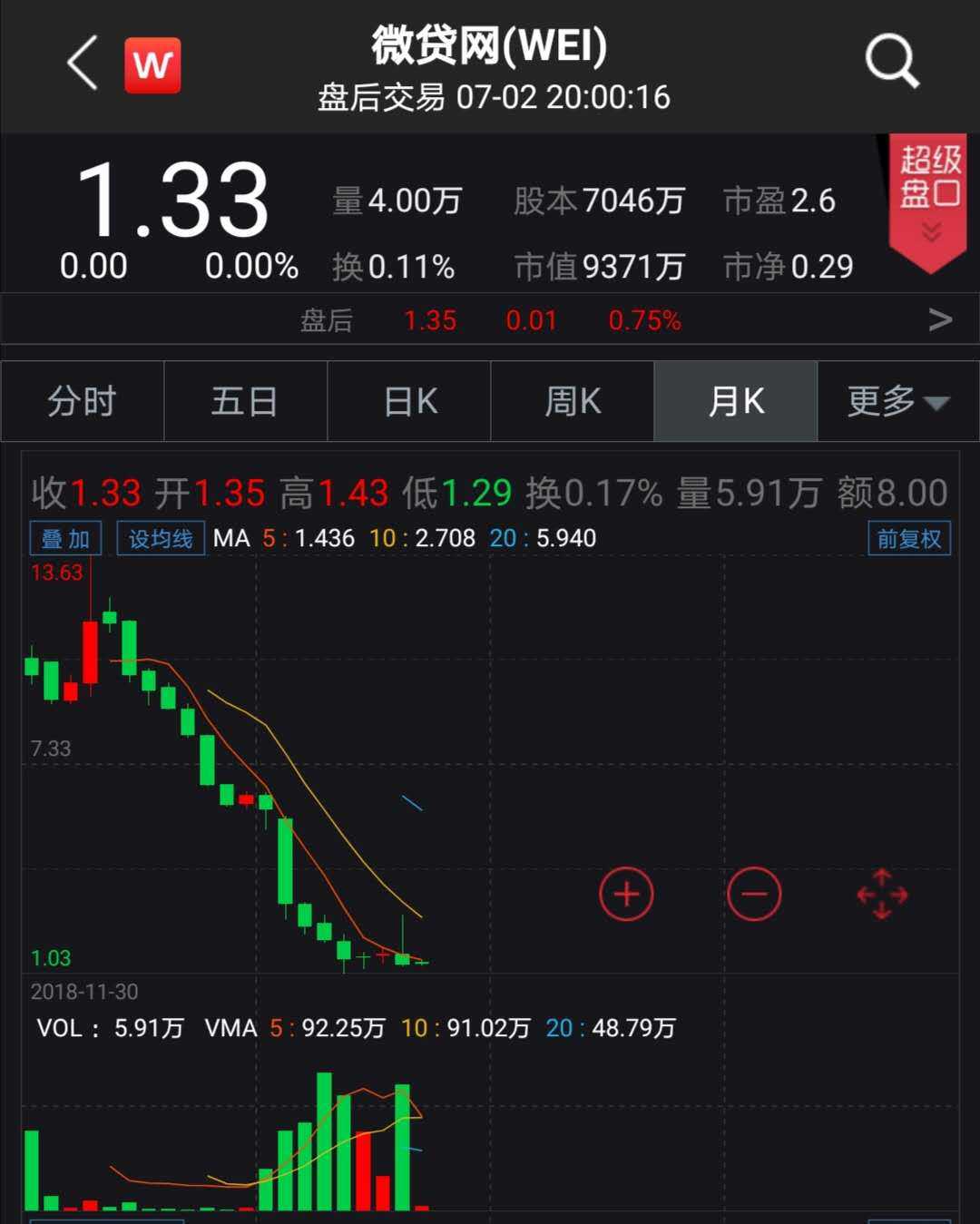Zoom out using the minus icon
This screenshot has height=1224, width=980.
pyautogui.click(x=755, y=894)
